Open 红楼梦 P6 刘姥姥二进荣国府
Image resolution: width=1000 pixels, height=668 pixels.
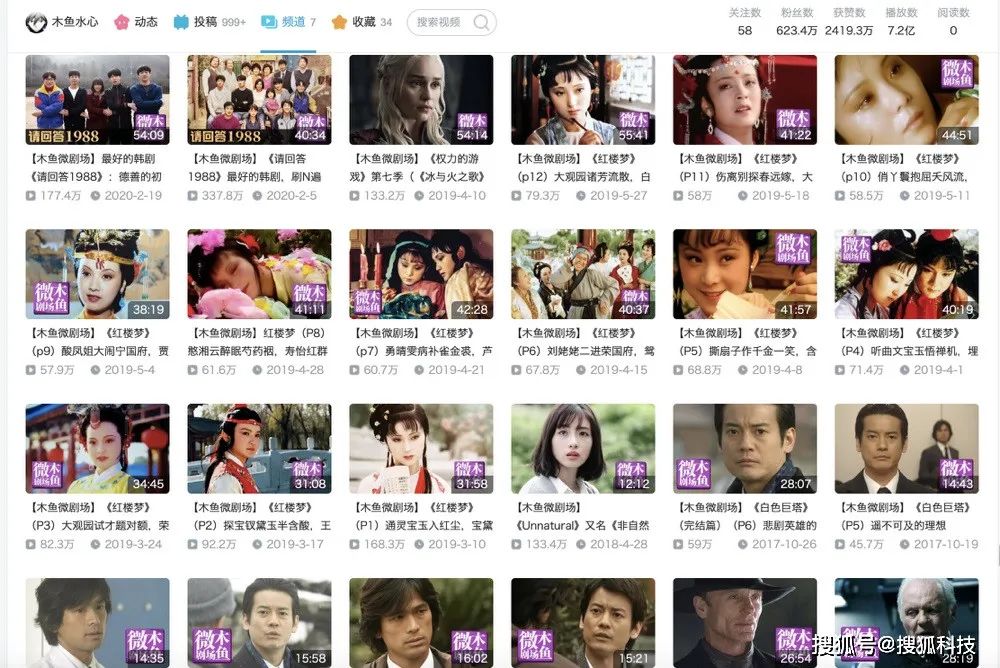[x=583, y=275]
